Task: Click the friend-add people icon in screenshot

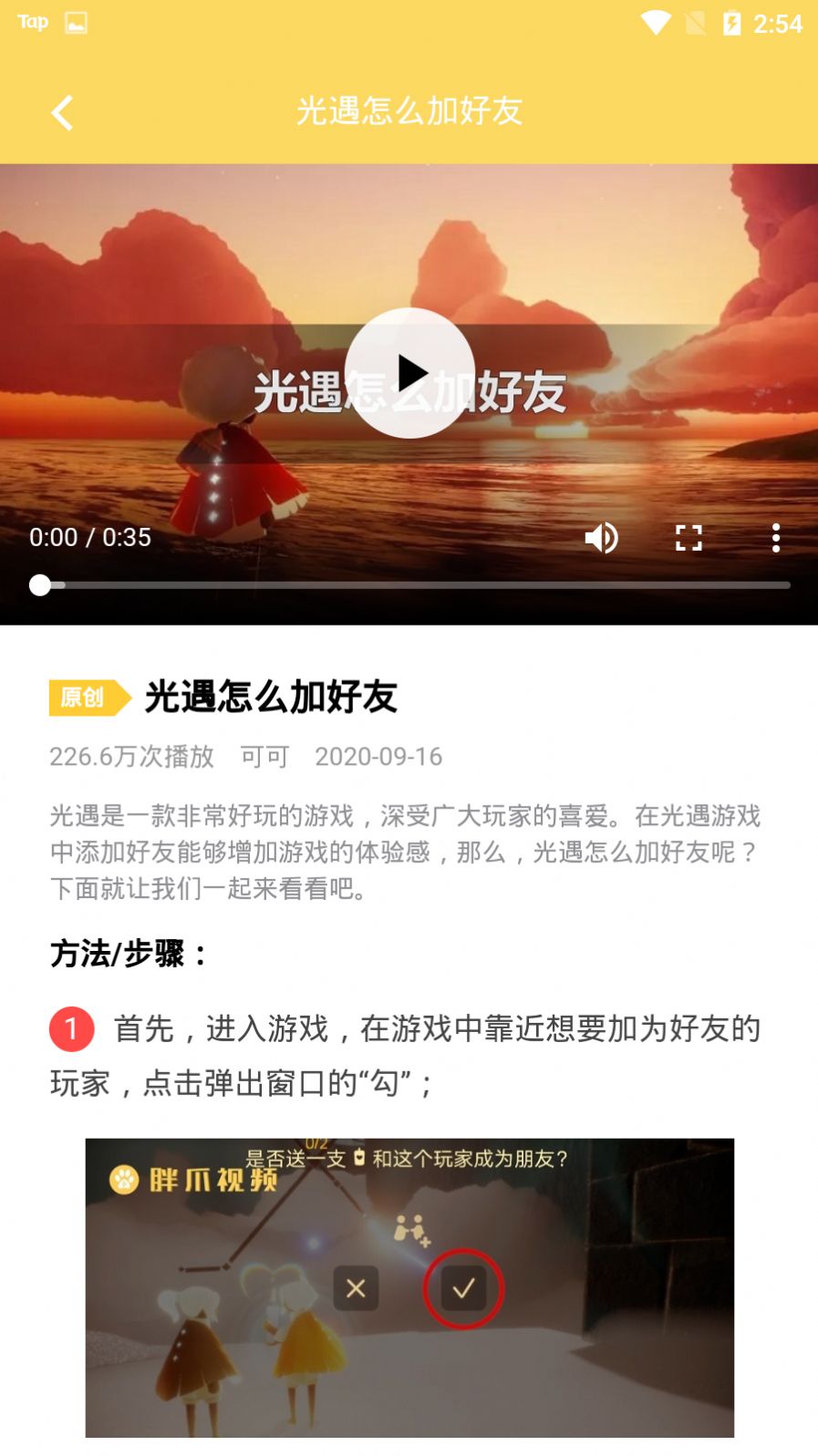Action: coord(409,1231)
